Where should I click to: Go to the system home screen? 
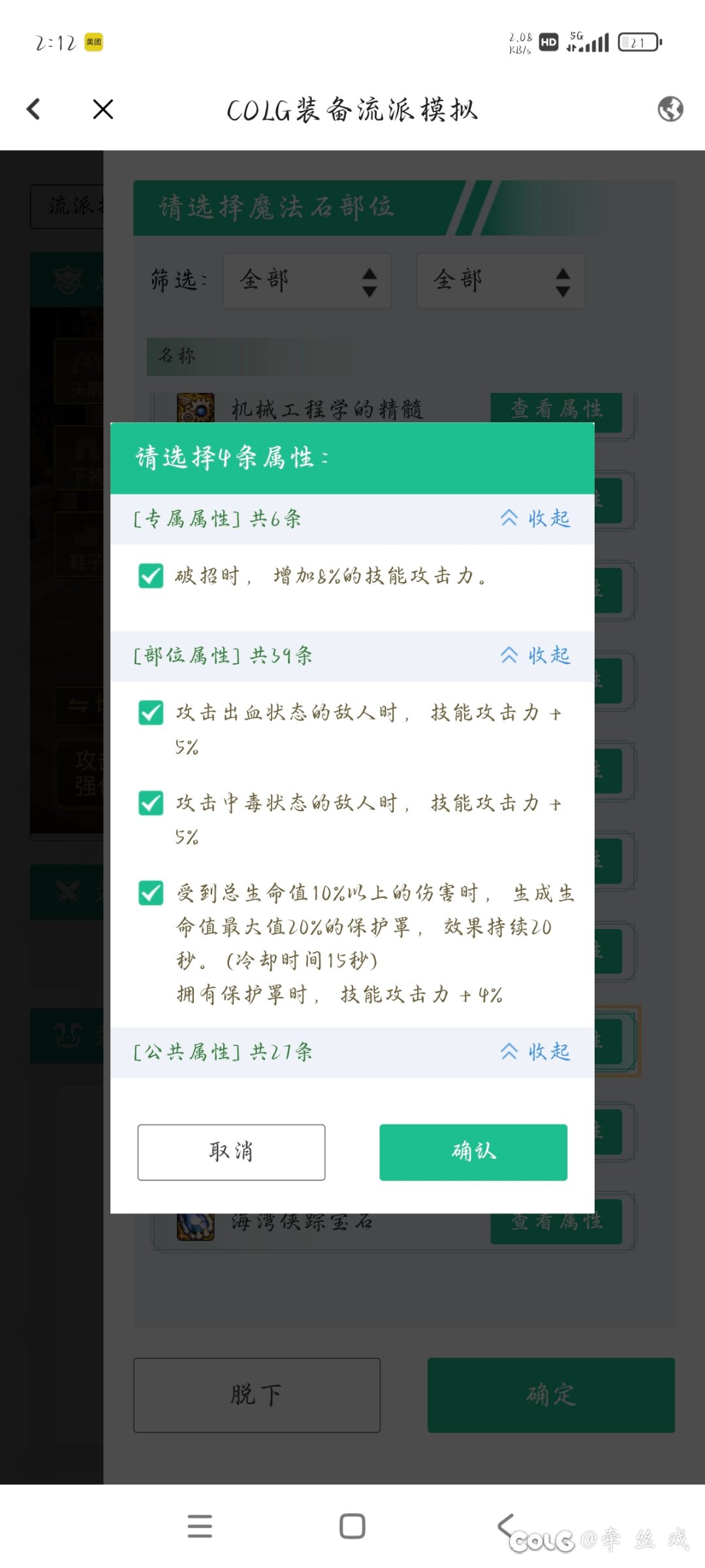(x=352, y=1526)
